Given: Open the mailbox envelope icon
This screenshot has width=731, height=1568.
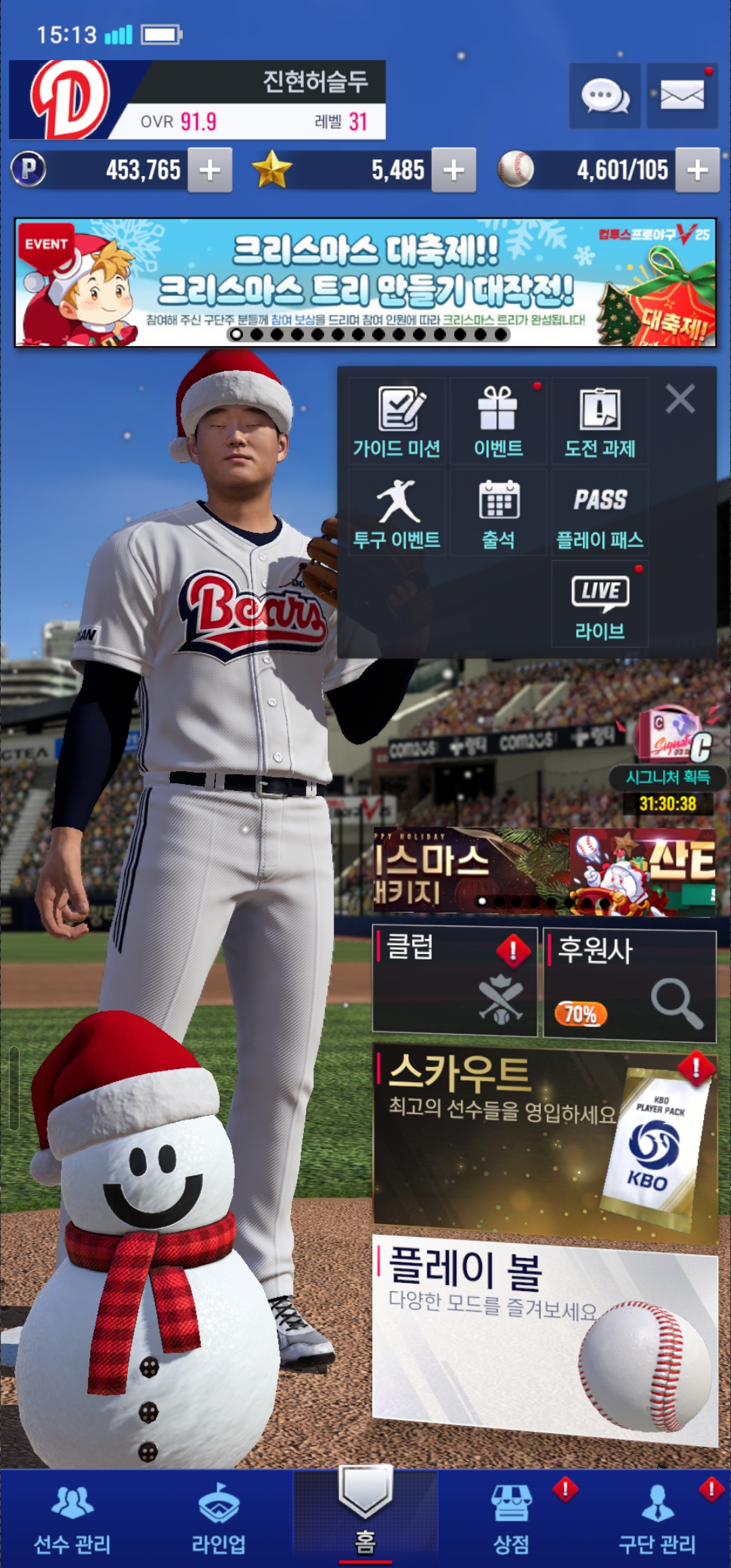Looking at the screenshot, I should [x=682, y=95].
